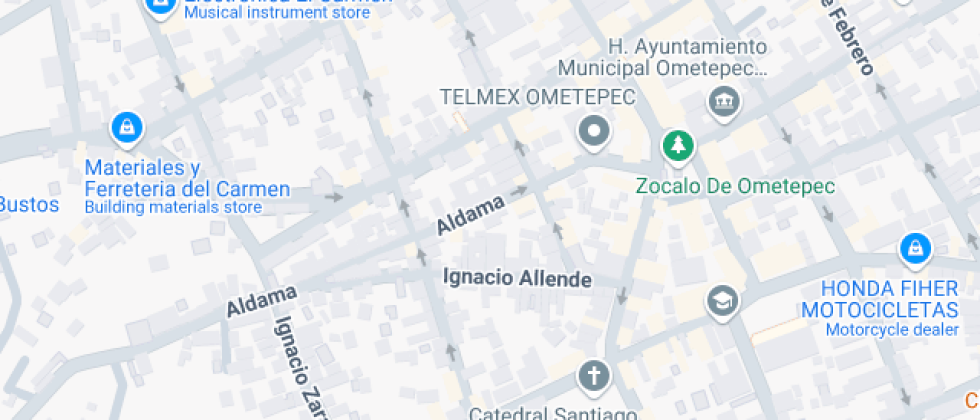Open H. Ayuntamiento Municipal Ometepec marker
Viewport: 980px width, 420px height.
coord(723,100)
